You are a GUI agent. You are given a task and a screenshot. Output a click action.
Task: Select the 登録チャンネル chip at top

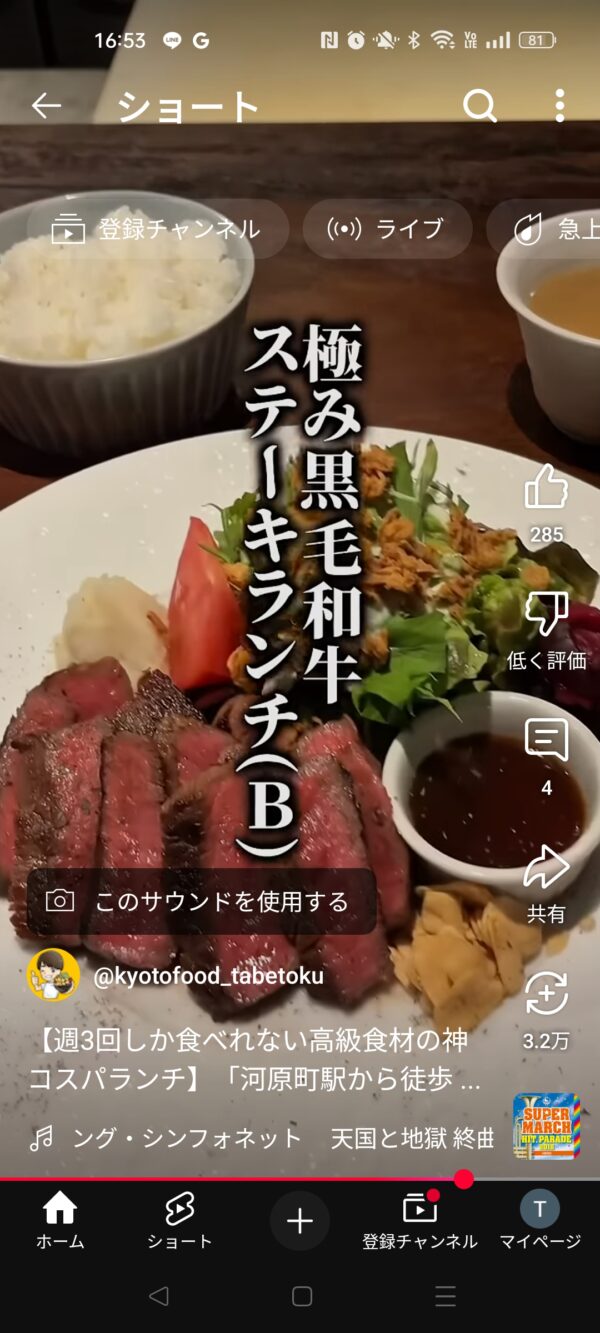(157, 229)
